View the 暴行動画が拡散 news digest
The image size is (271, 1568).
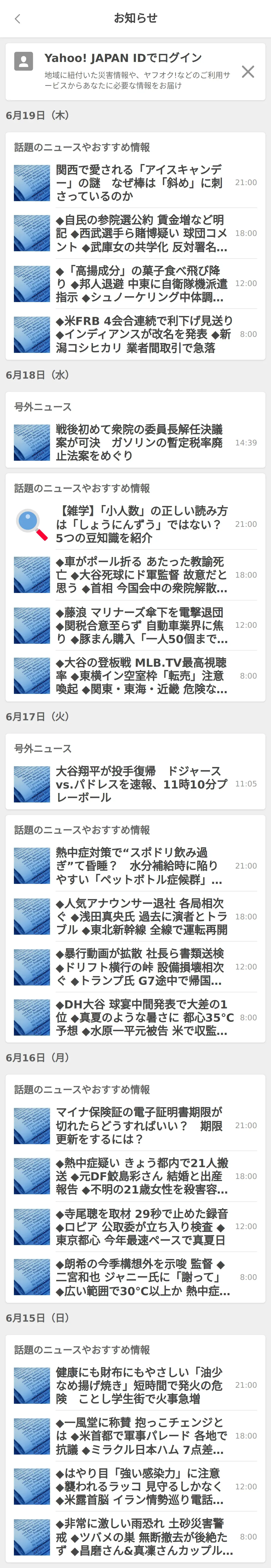(140, 967)
